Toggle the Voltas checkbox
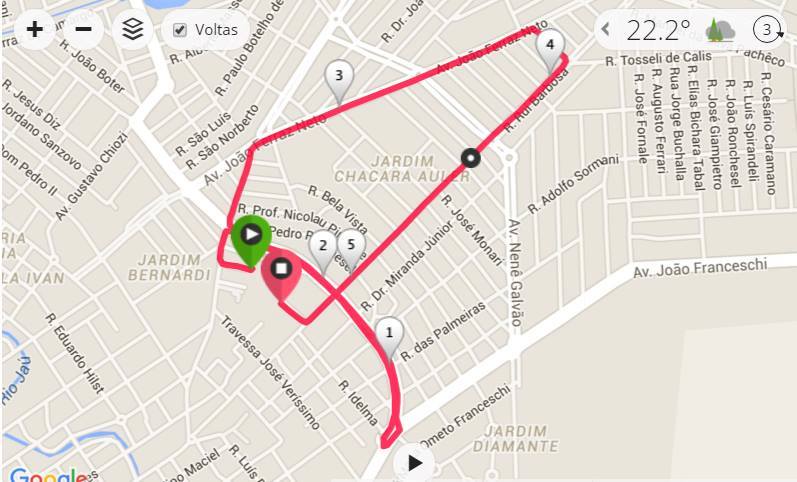 (x=180, y=30)
